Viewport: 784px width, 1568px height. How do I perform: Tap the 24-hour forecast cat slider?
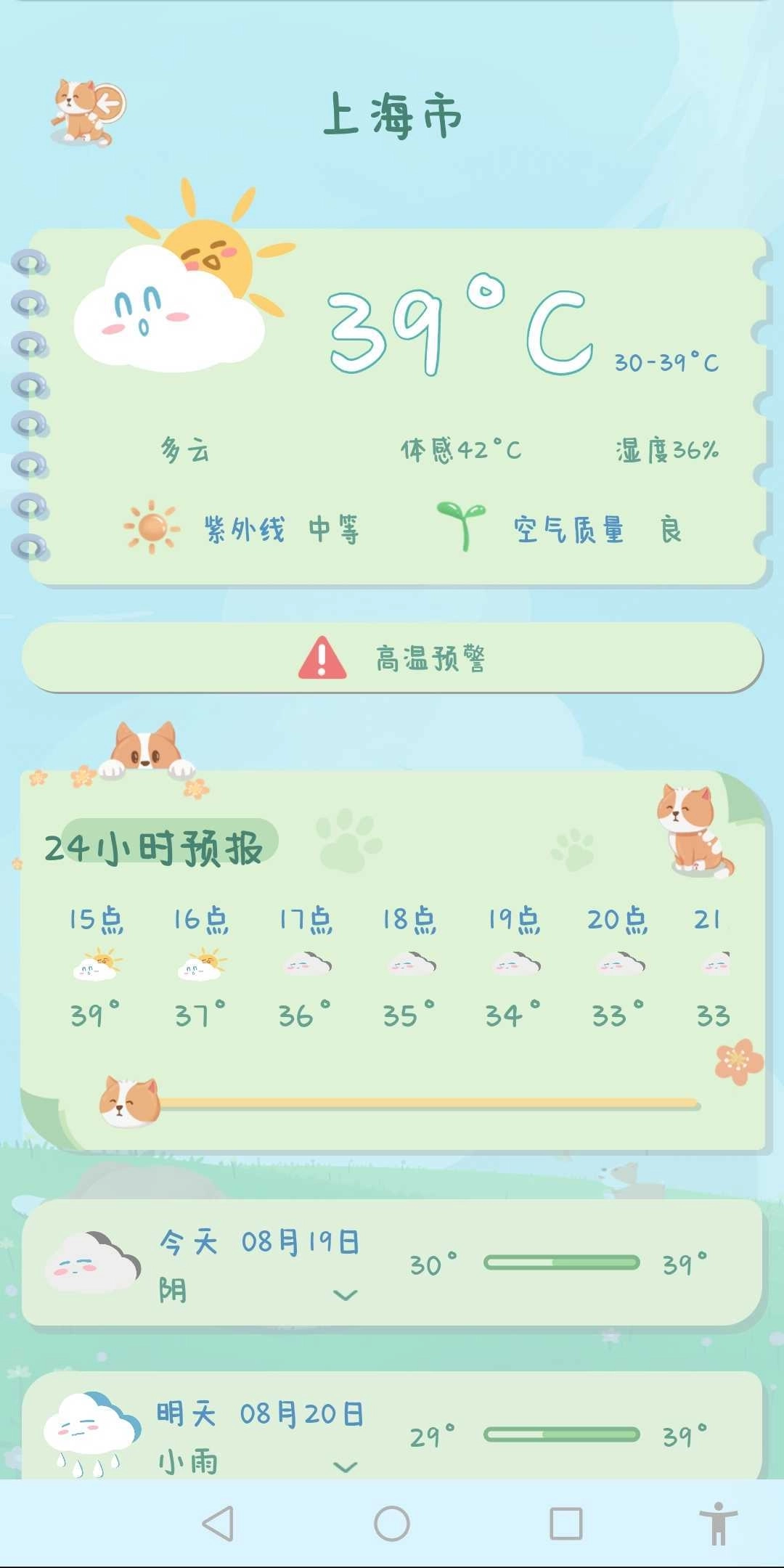coord(131,1102)
